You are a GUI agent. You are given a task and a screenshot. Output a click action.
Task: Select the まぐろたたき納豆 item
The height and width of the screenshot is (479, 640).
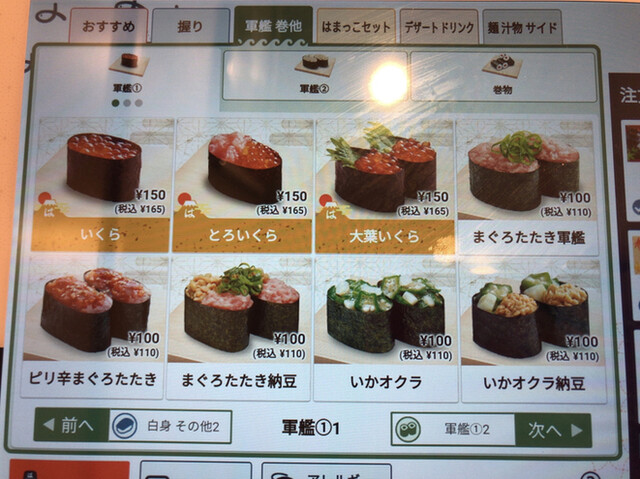tap(238, 328)
